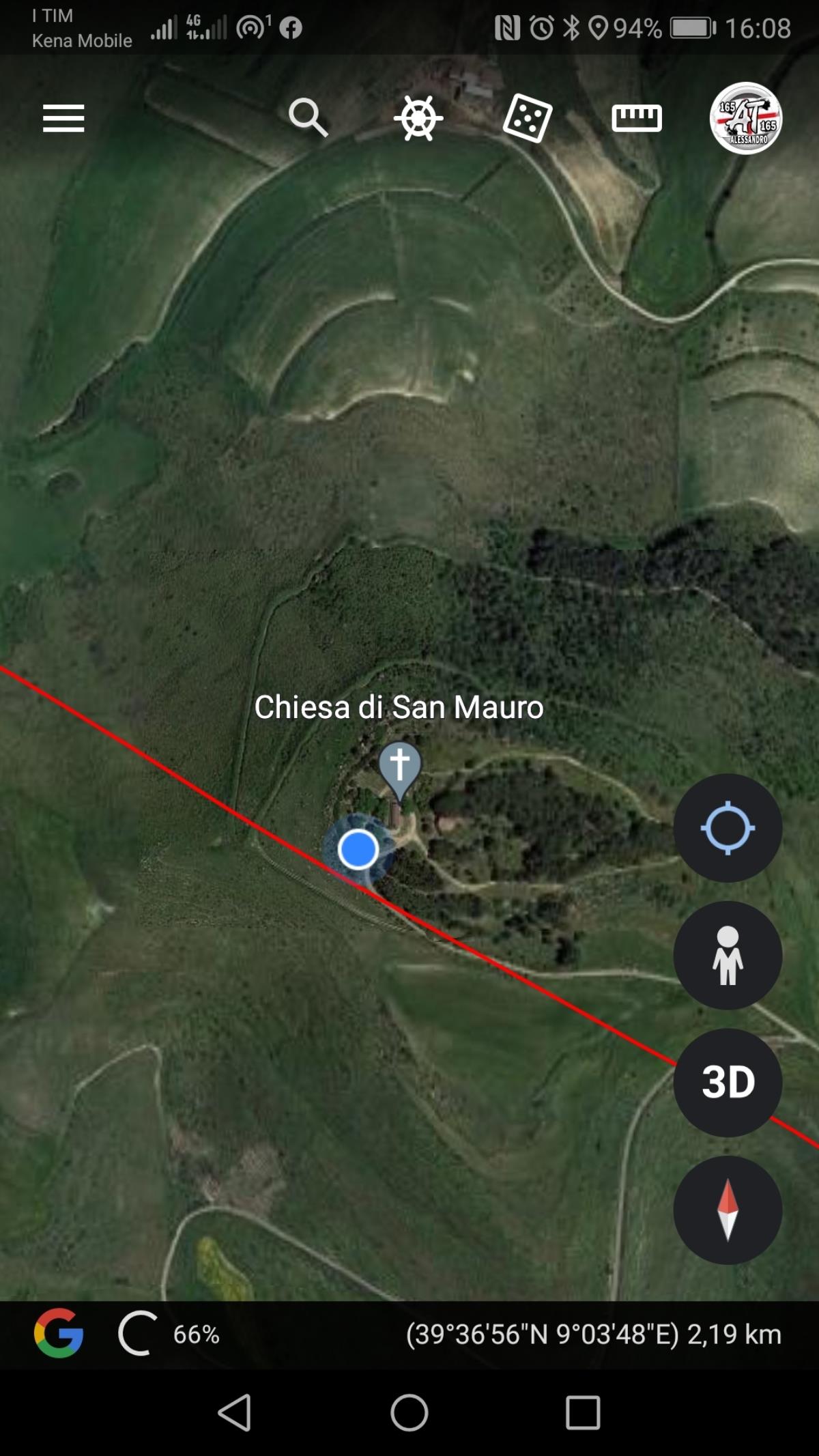
Task: Open the ruler measure tool
Action: [636, 118]
